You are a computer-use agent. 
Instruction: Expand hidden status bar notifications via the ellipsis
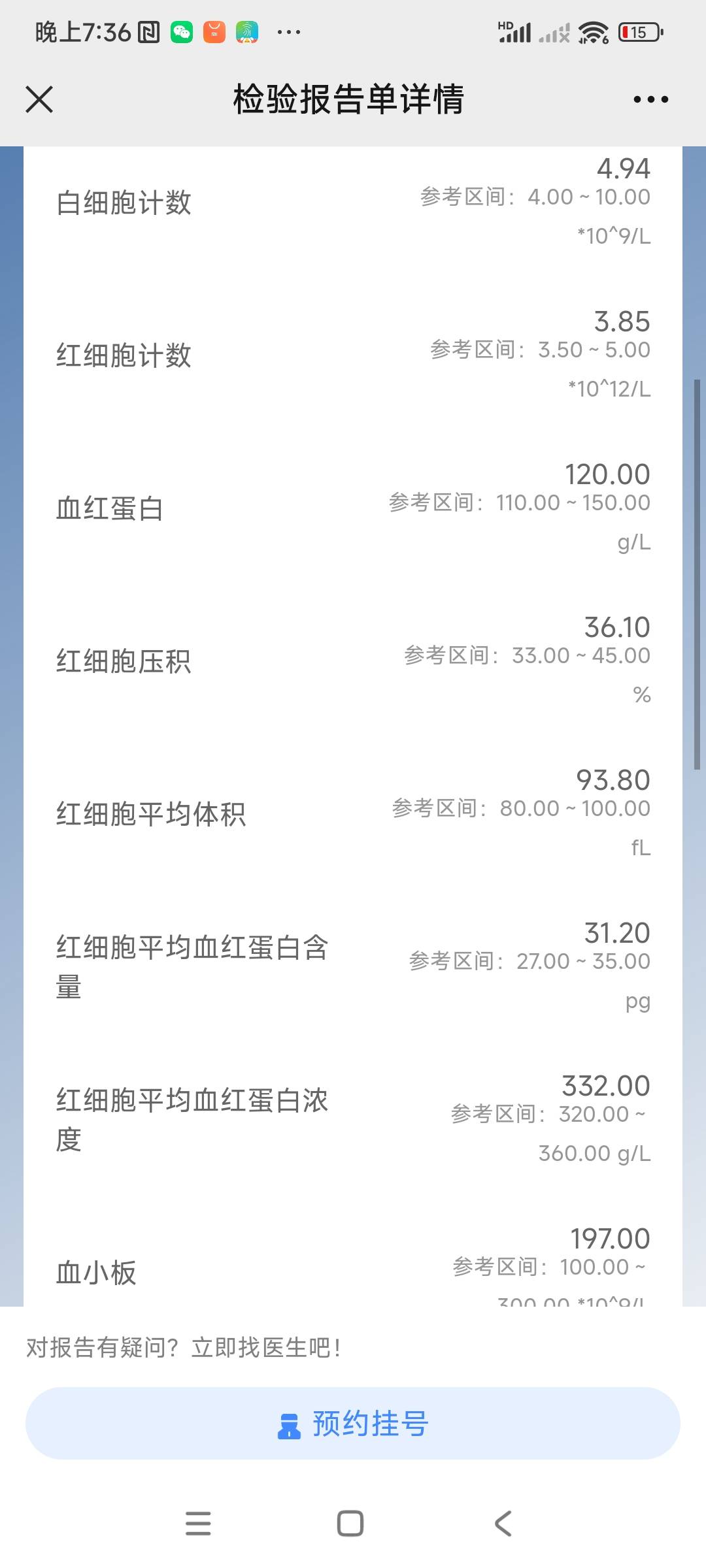tap(288, 31)
